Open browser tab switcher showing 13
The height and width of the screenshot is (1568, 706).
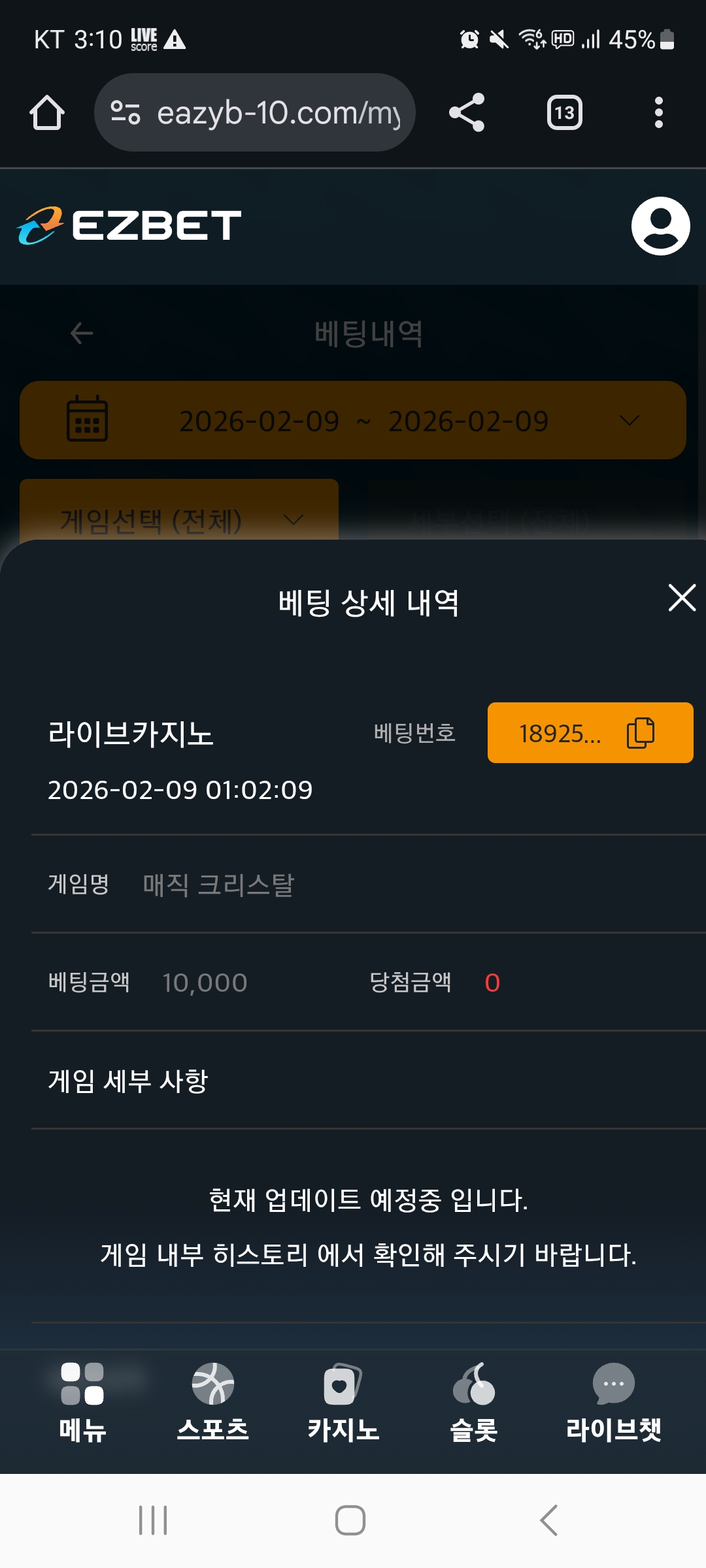[x=563, y=111]
